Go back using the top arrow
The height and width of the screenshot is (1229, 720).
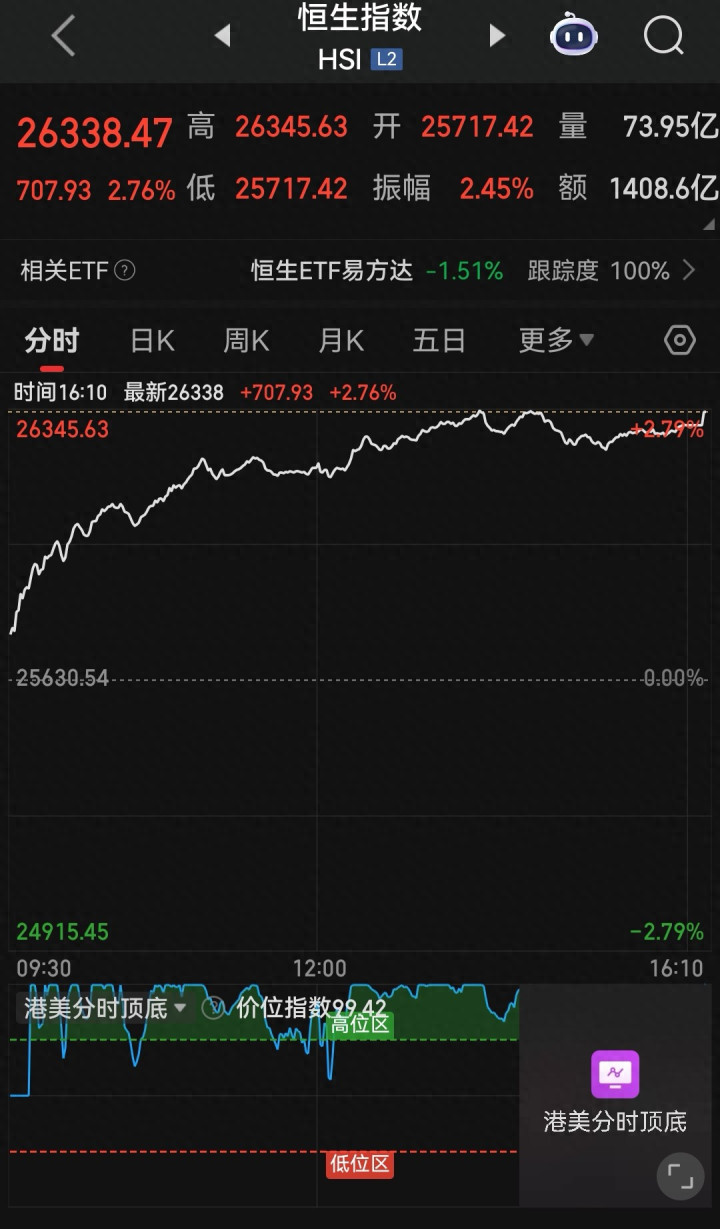63,37
